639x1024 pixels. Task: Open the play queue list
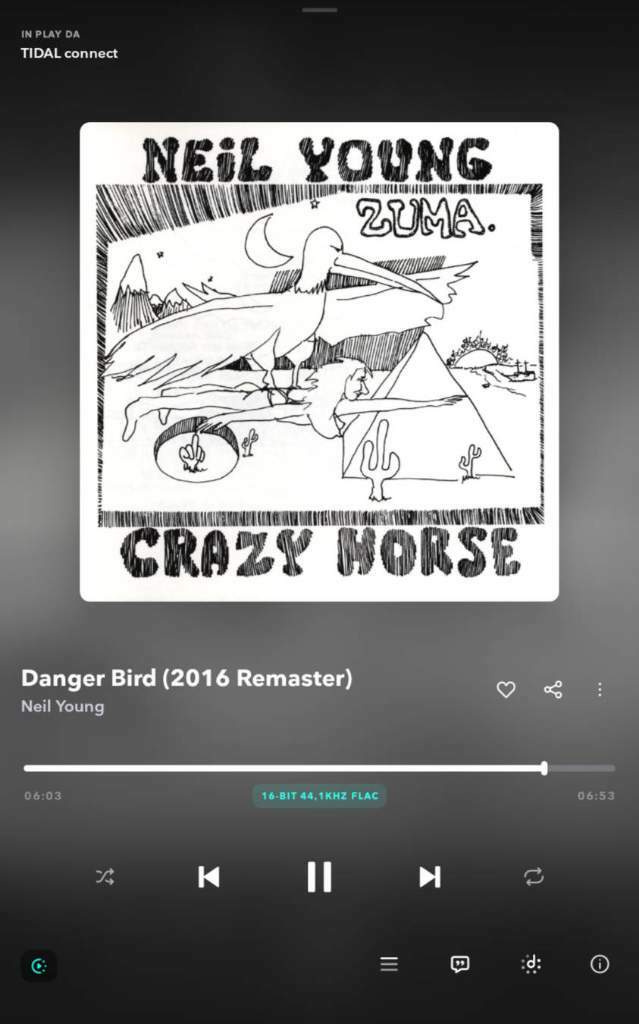389,964
